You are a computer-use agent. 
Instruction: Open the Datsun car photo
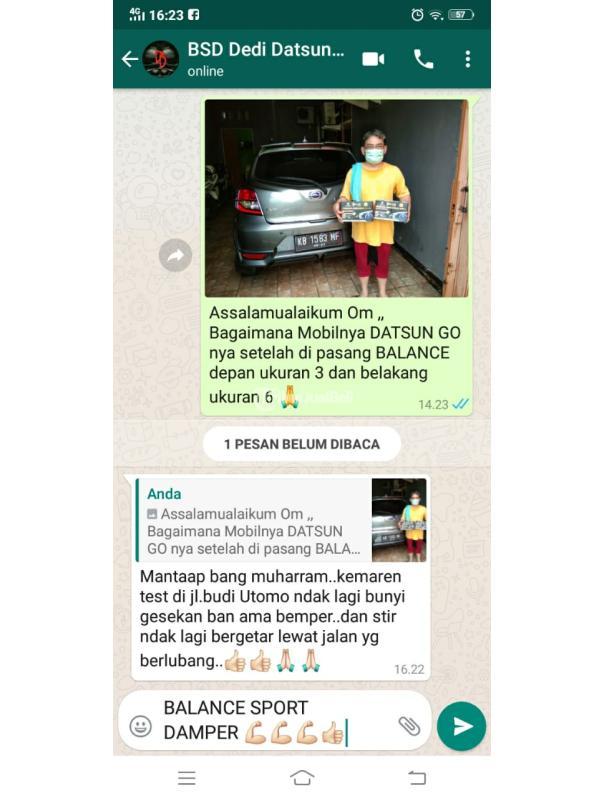336,197
